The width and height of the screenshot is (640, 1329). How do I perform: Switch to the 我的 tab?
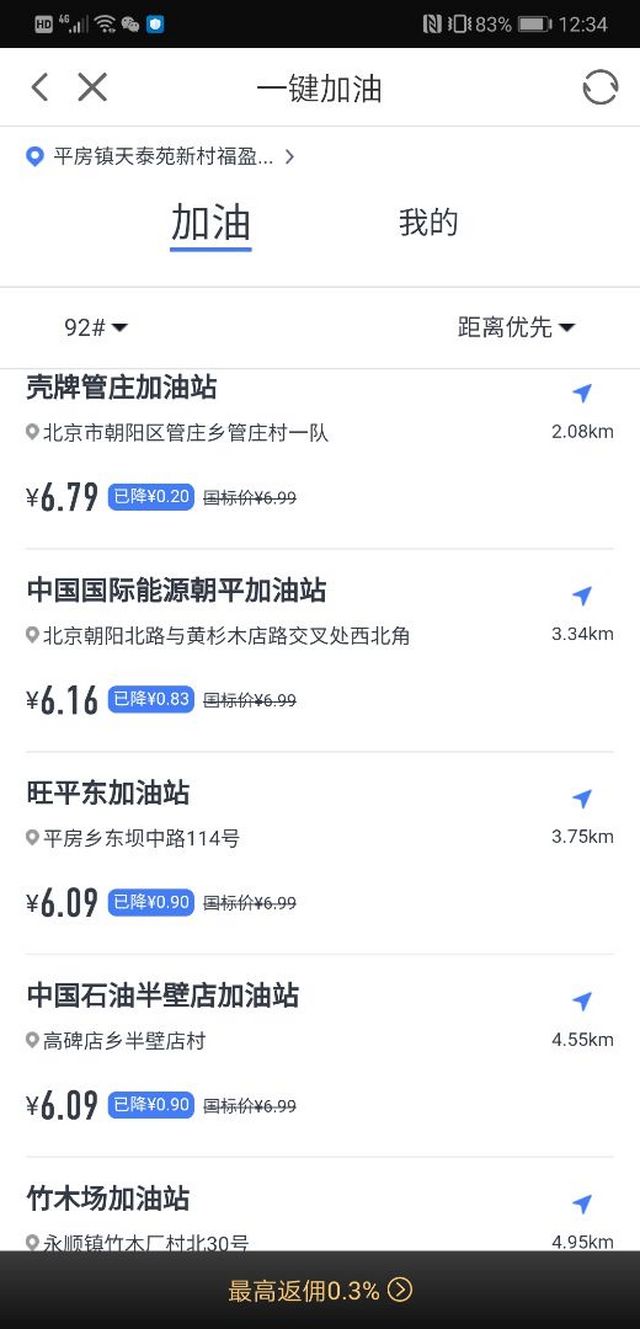[428, 223]
